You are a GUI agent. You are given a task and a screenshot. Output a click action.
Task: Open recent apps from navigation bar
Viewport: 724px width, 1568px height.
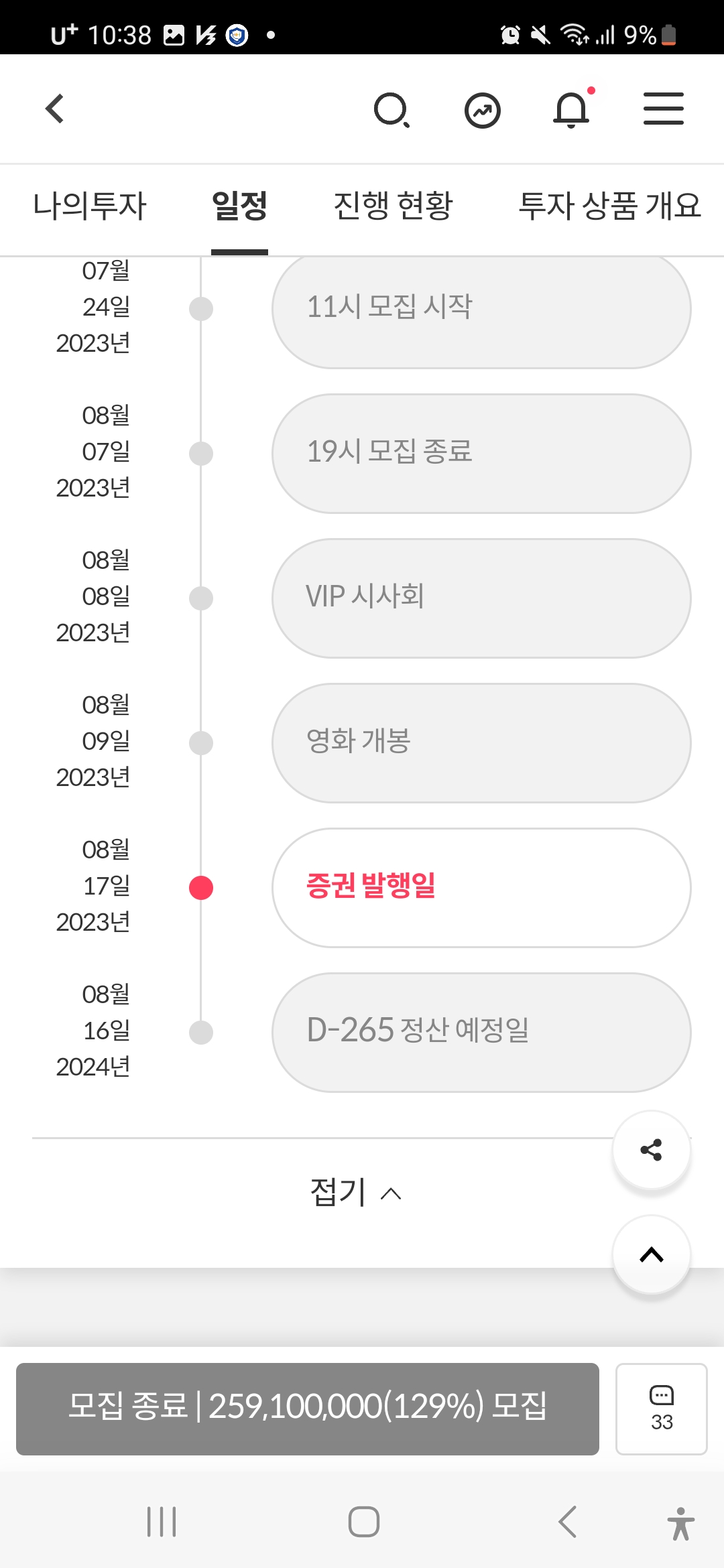[x=162, y=1521]
